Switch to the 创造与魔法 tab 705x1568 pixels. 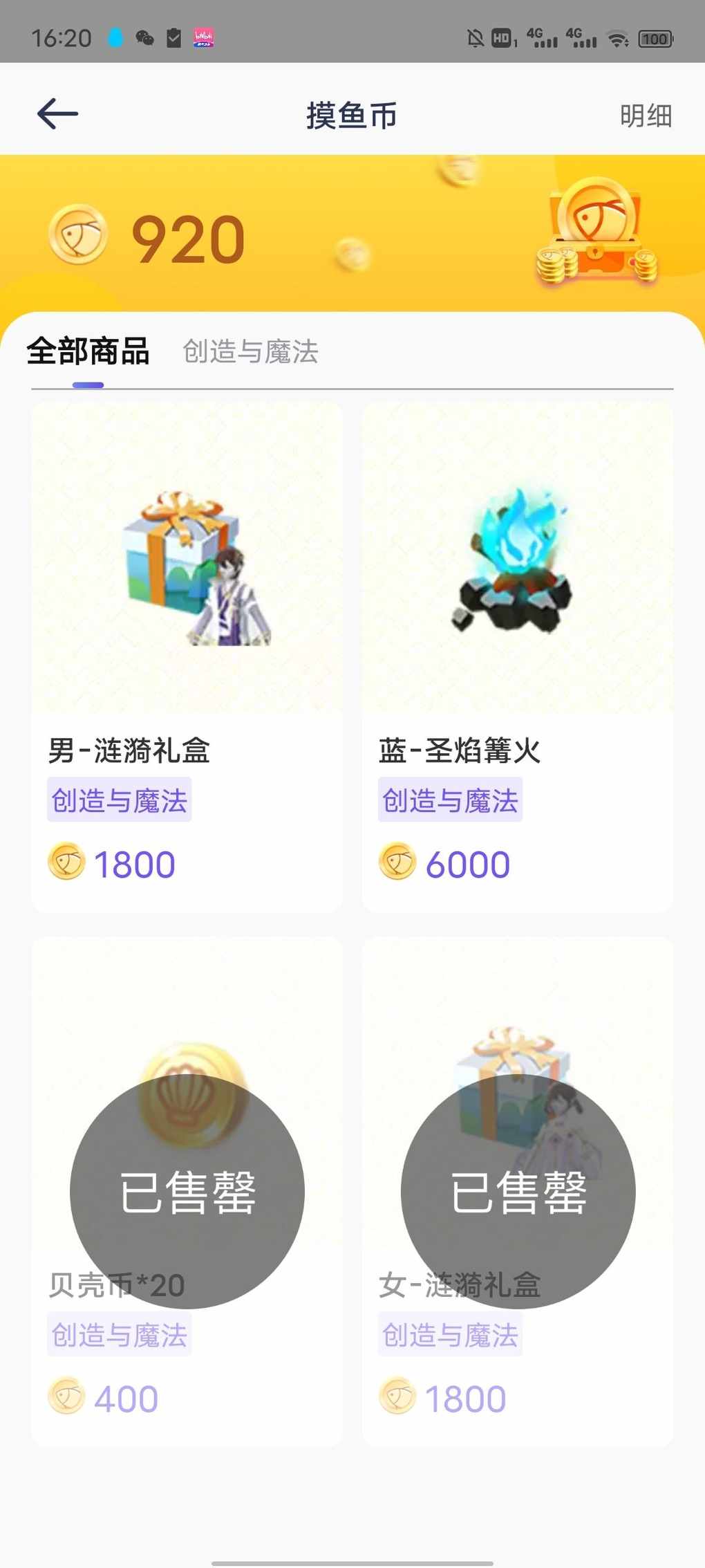[x=250, y=351]
